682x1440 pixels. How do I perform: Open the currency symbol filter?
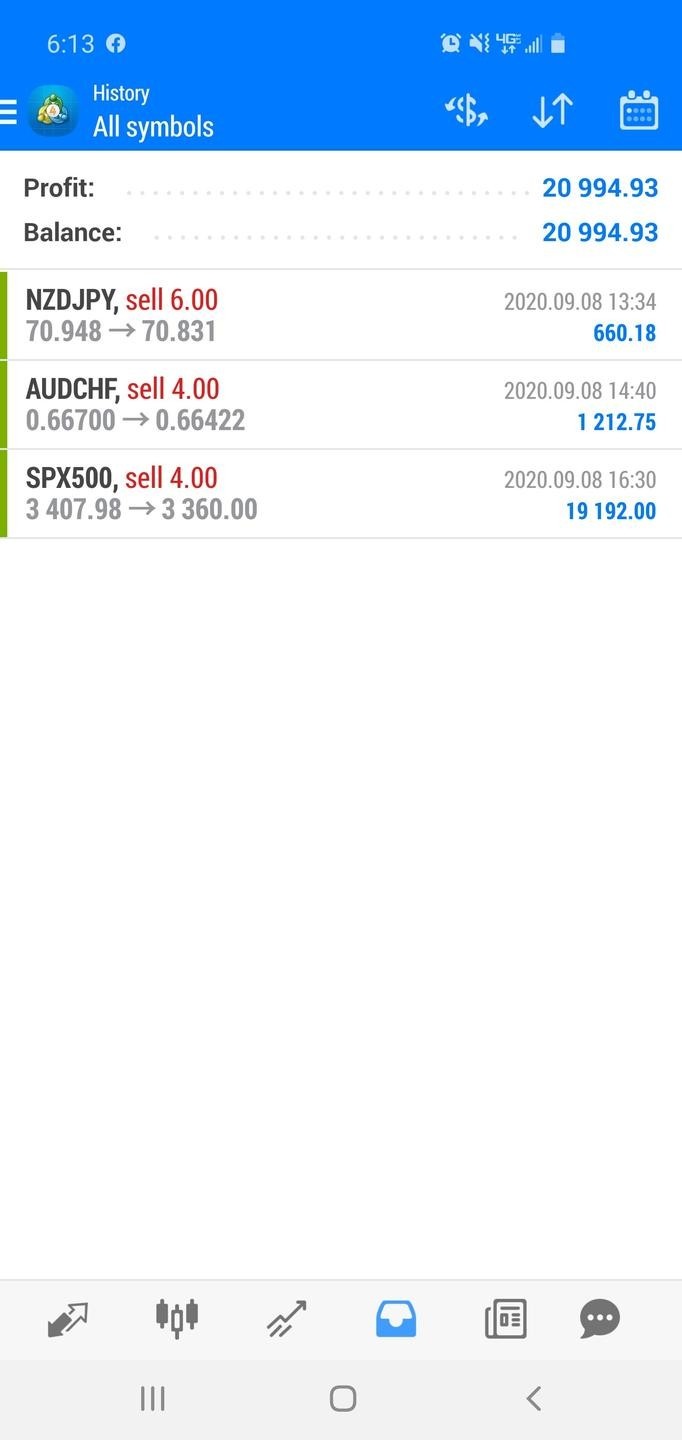(466, 111)
